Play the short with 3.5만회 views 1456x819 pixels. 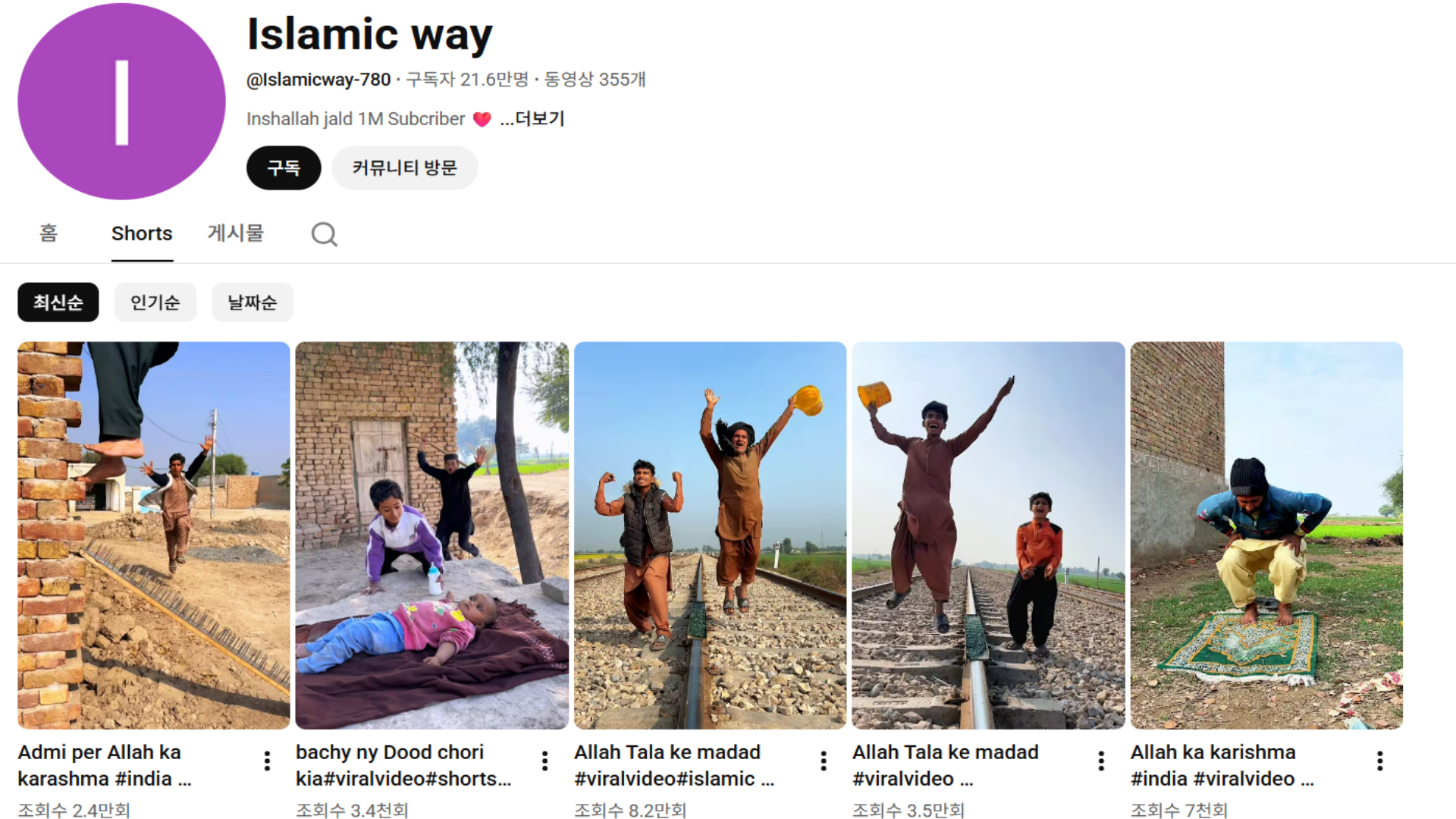point(988,535)
